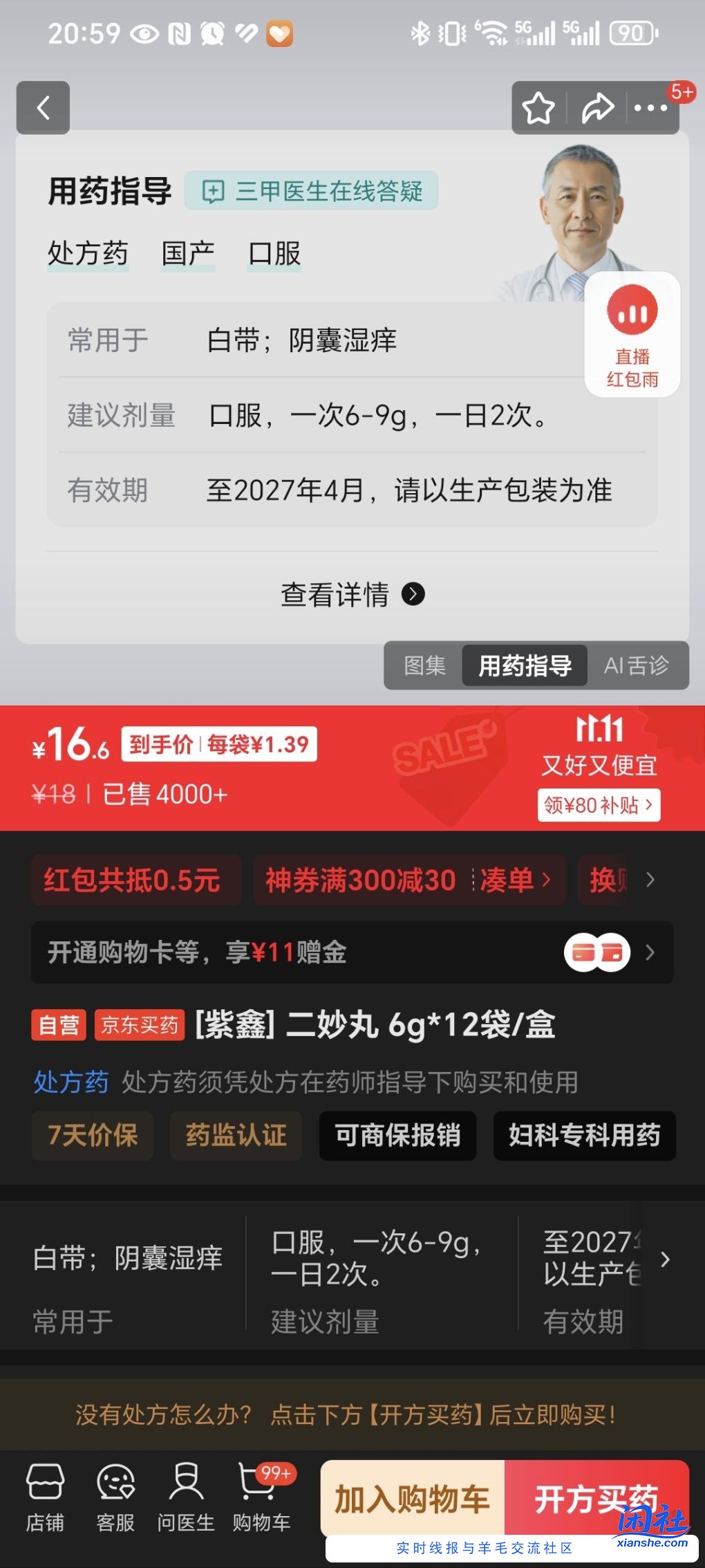Select the 用药指导 tab

coord(524,665)
